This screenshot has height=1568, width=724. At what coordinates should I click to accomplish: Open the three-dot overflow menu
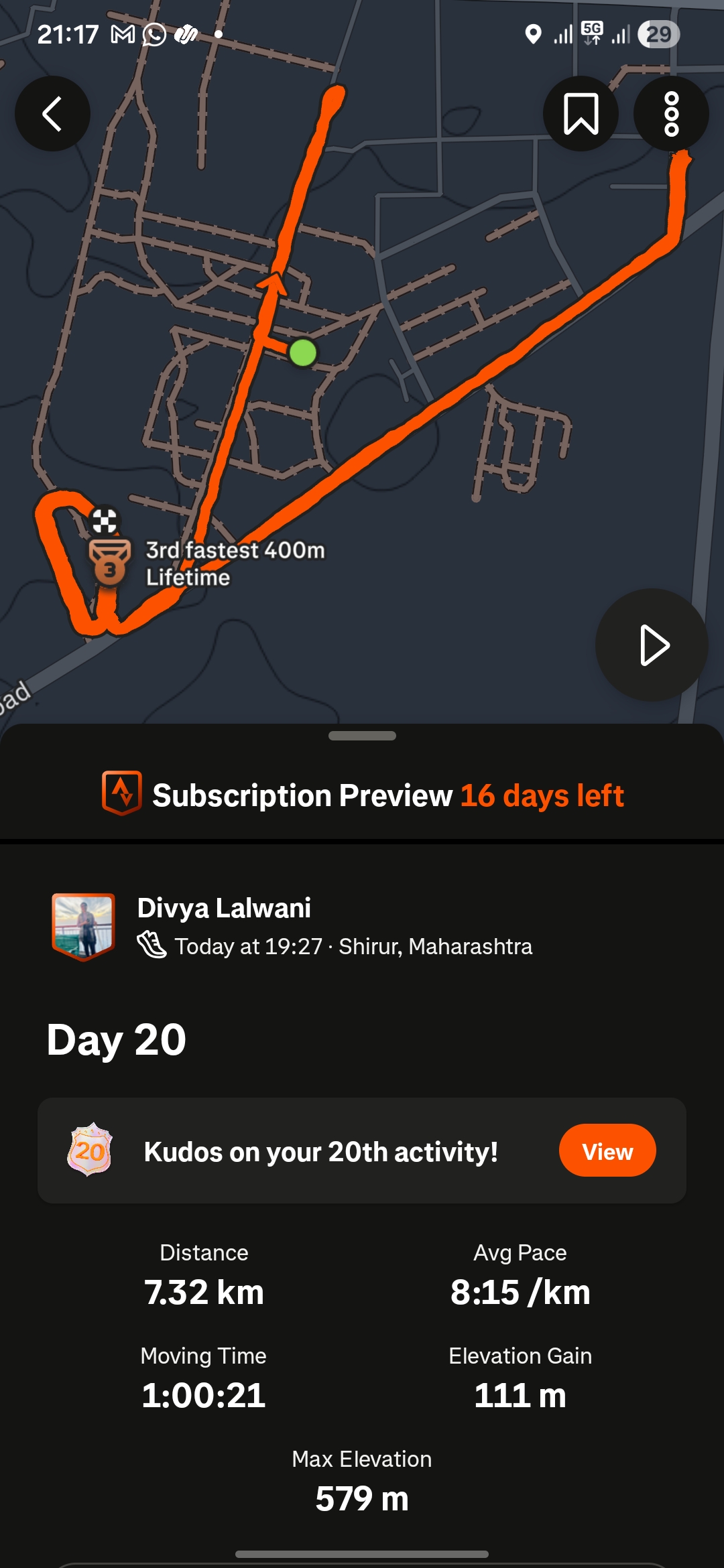671,114
